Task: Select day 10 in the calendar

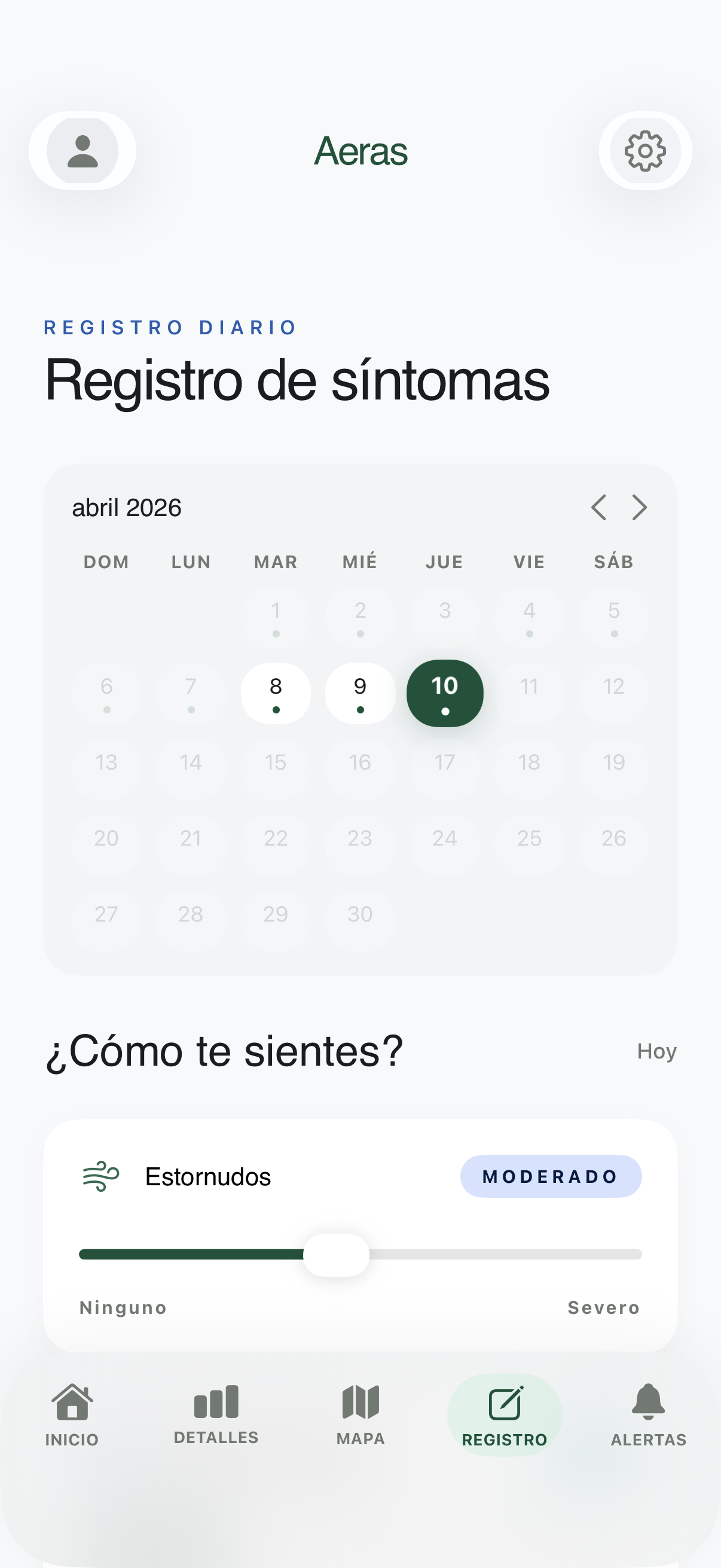Action: point(444,693)
